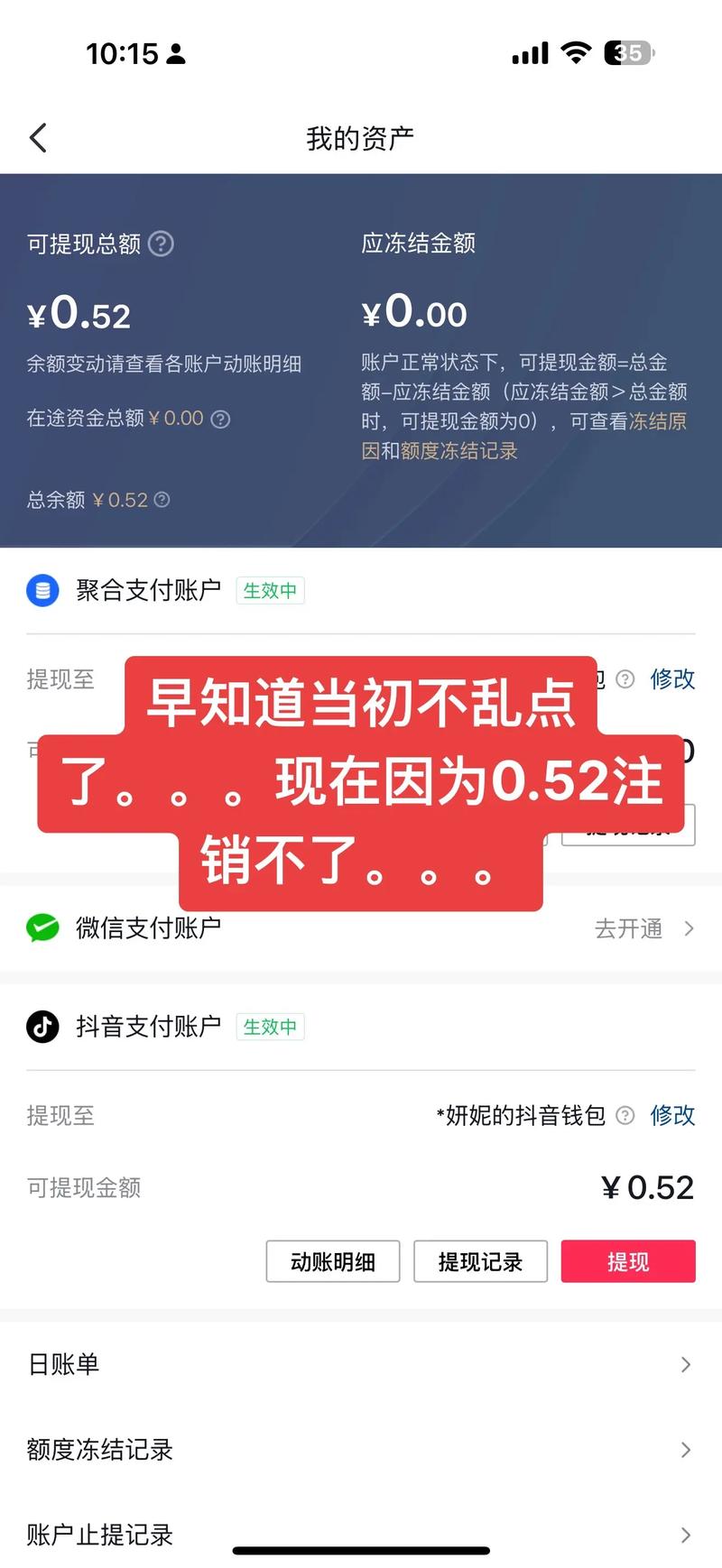Image resolution: width=722 pixels, height=1568 pixels.
Task: Tap the 生效中 badge near 聚合支付账户
Action: coord(270,590)
